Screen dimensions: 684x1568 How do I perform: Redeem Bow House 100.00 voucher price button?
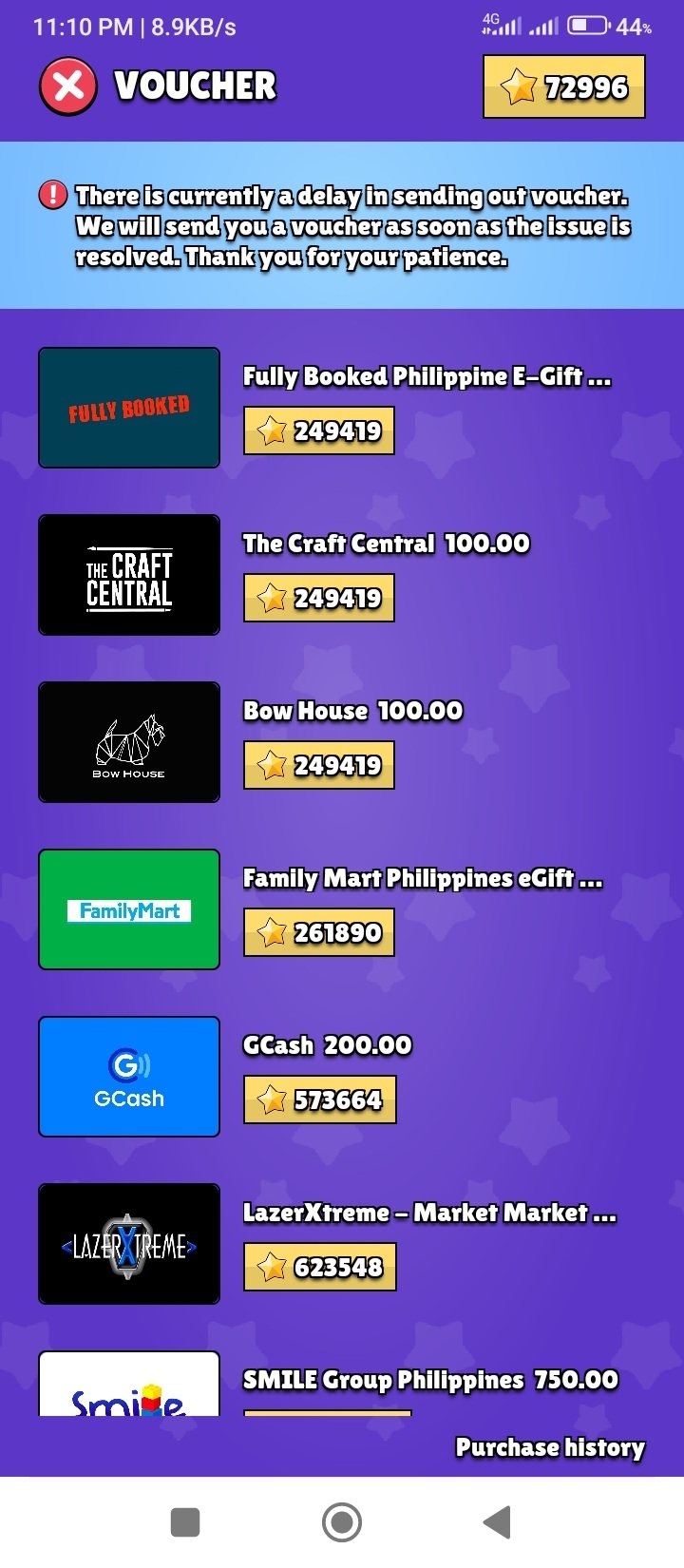point(319,765)
